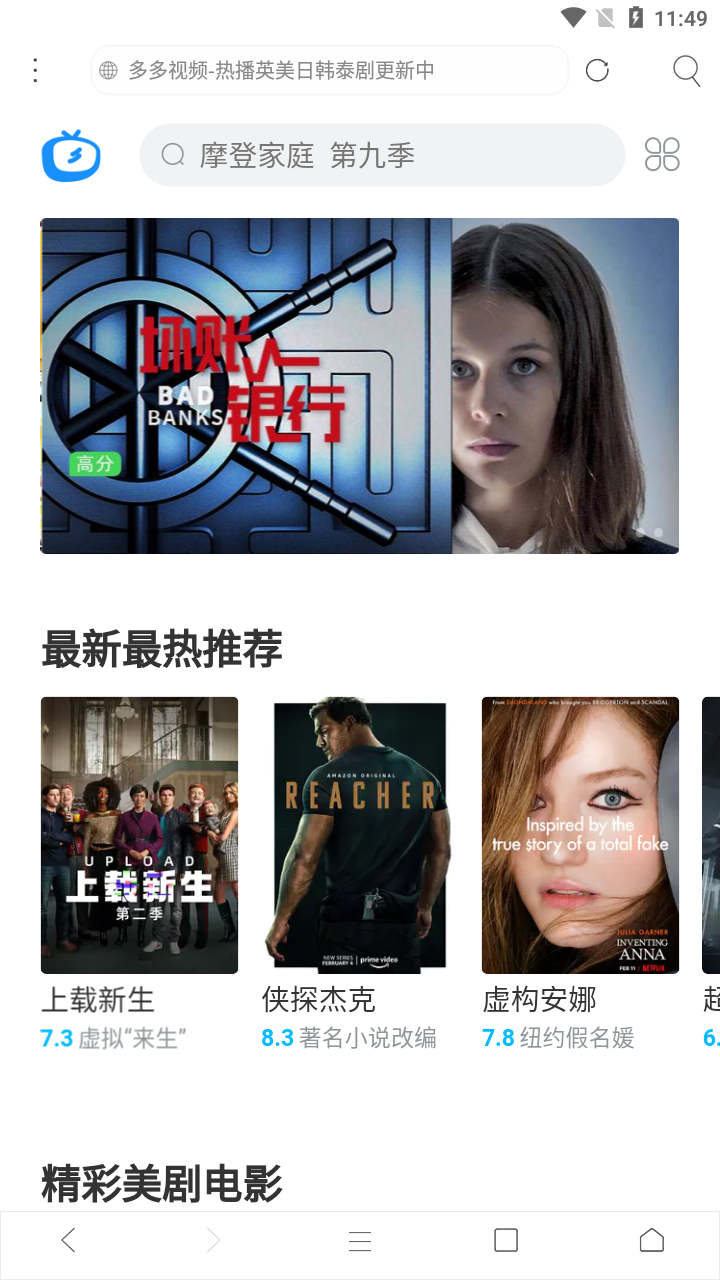Refresh the 多多视频 webpage
The width and height of the screenshot is (720, 1280).
[597, 71]
